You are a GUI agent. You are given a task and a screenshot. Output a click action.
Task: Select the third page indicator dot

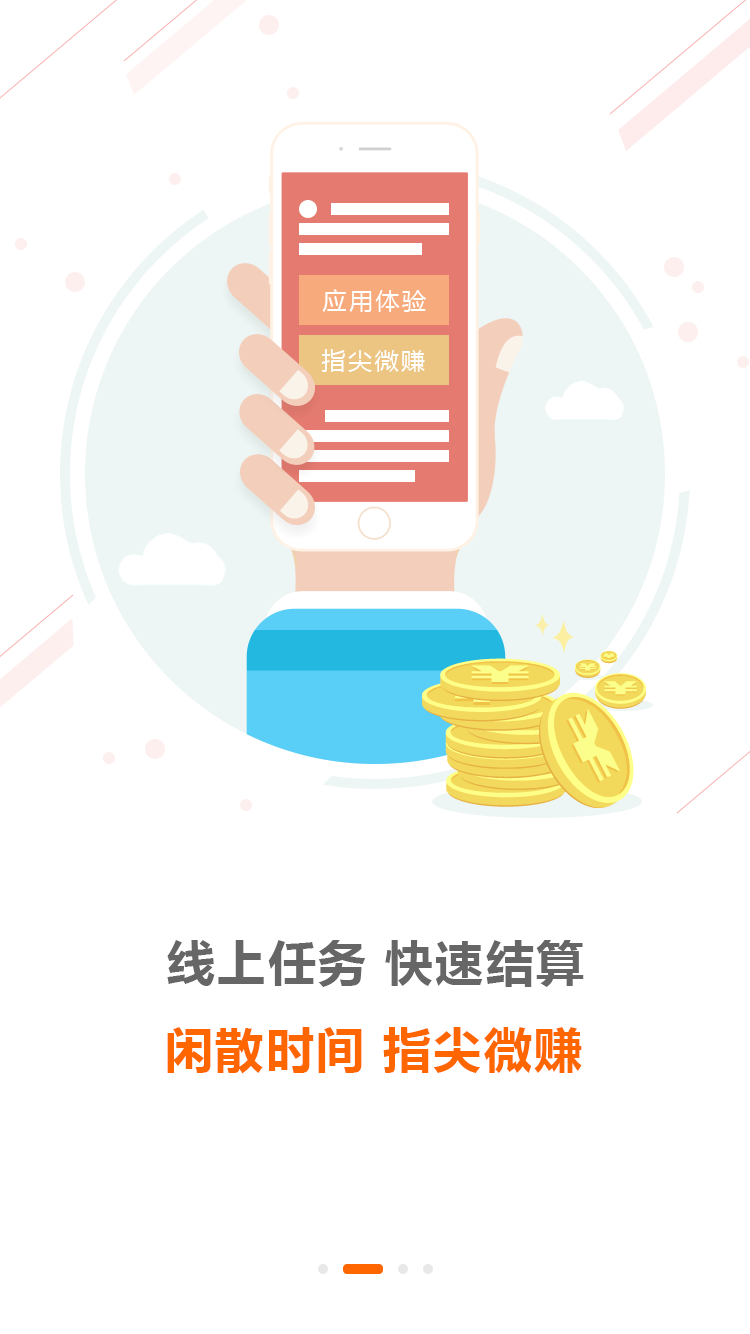[x=403, y=1269]
